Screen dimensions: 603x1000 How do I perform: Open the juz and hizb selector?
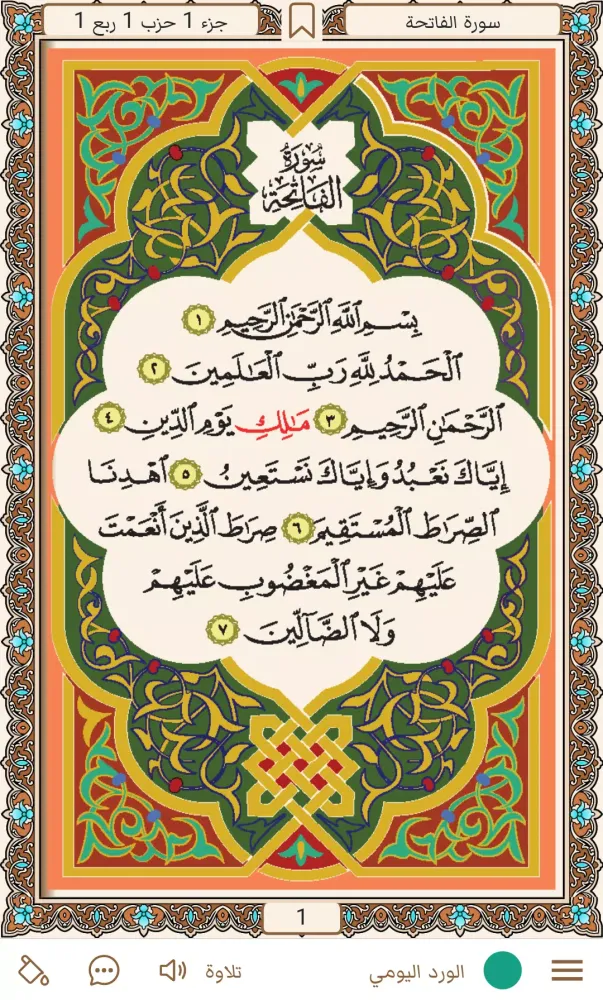[x=150, y=20]
